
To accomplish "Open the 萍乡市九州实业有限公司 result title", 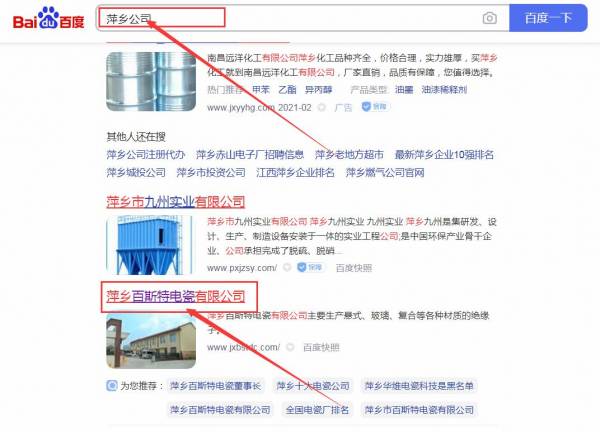I will (x=175, y=200).
